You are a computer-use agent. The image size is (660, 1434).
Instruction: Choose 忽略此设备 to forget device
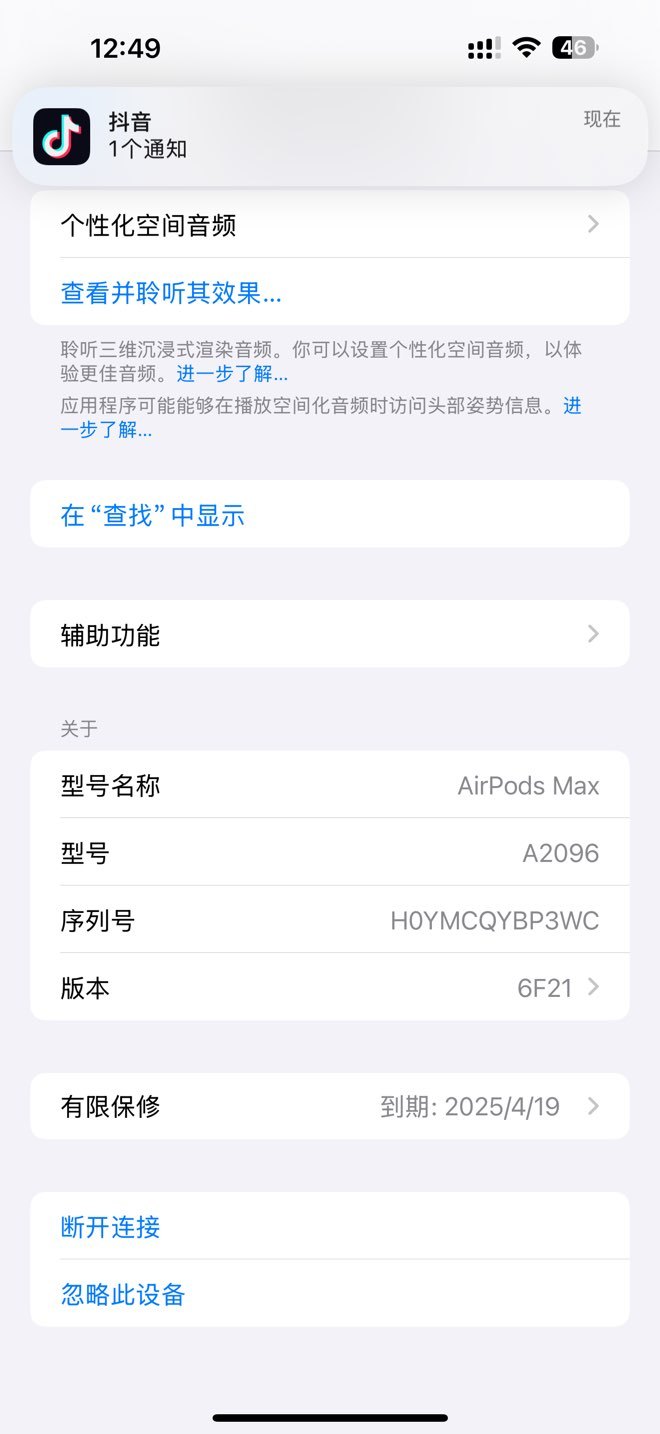pyautogui.click(x=330, y=1294)
